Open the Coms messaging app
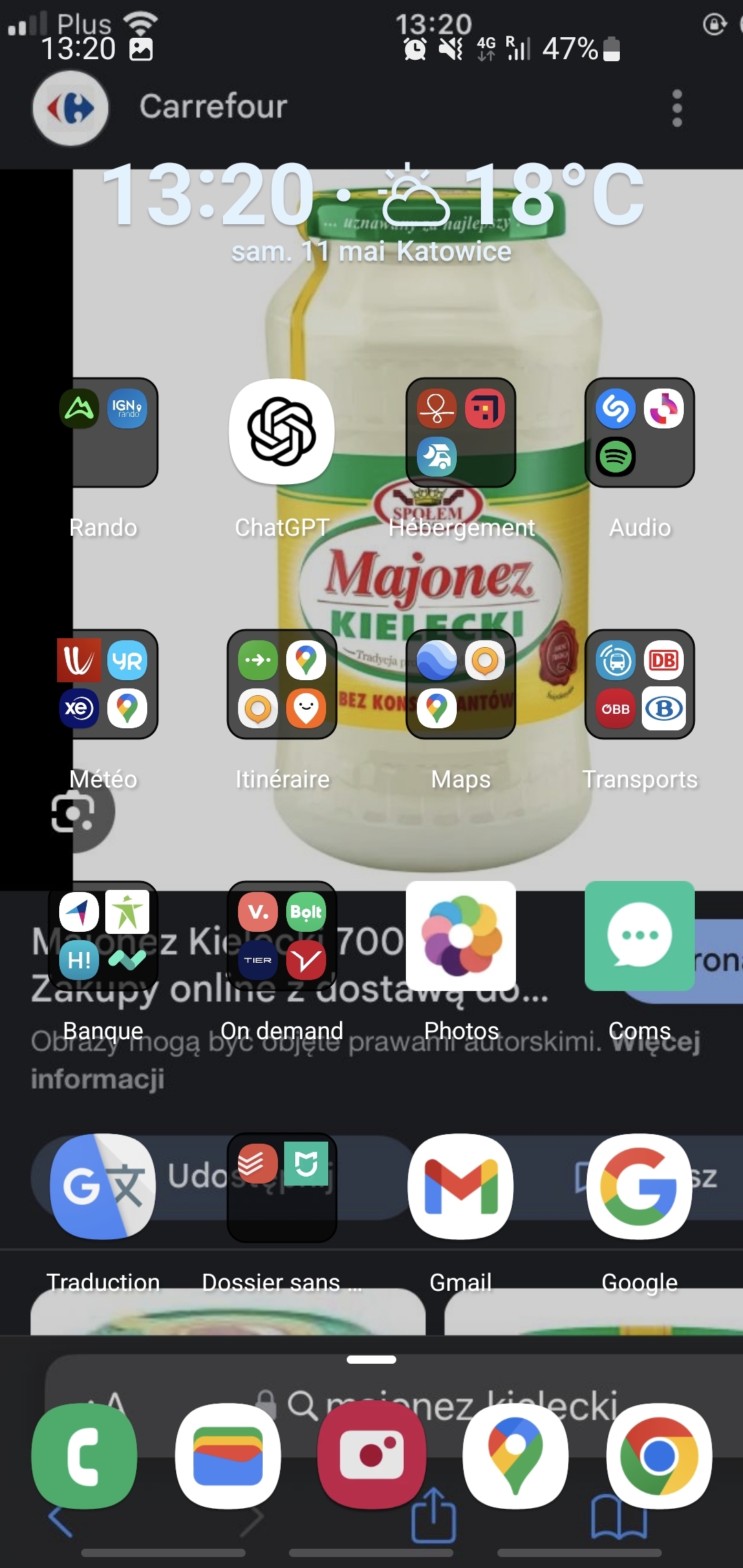 click(x=639, y=935)
